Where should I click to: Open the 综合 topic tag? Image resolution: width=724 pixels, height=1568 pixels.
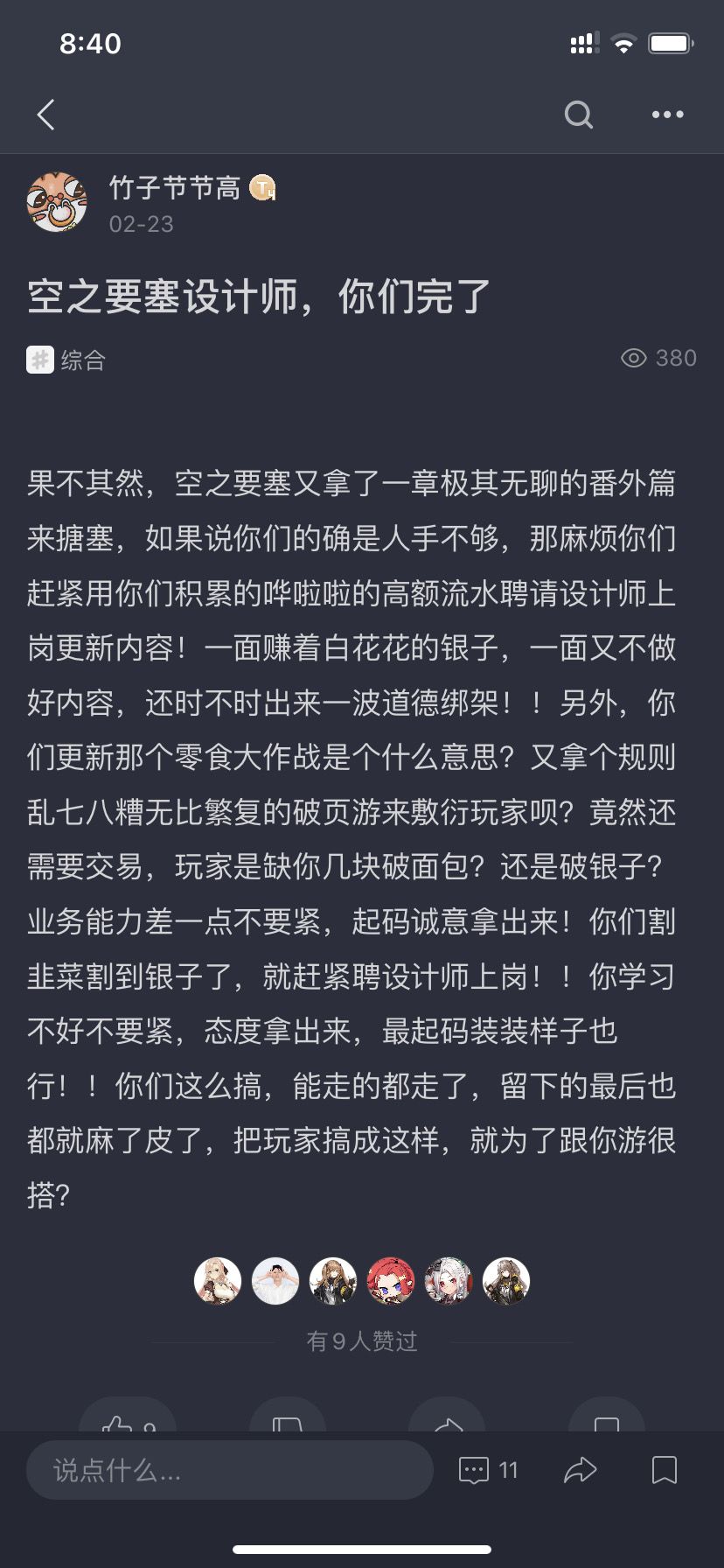point(66,360)
